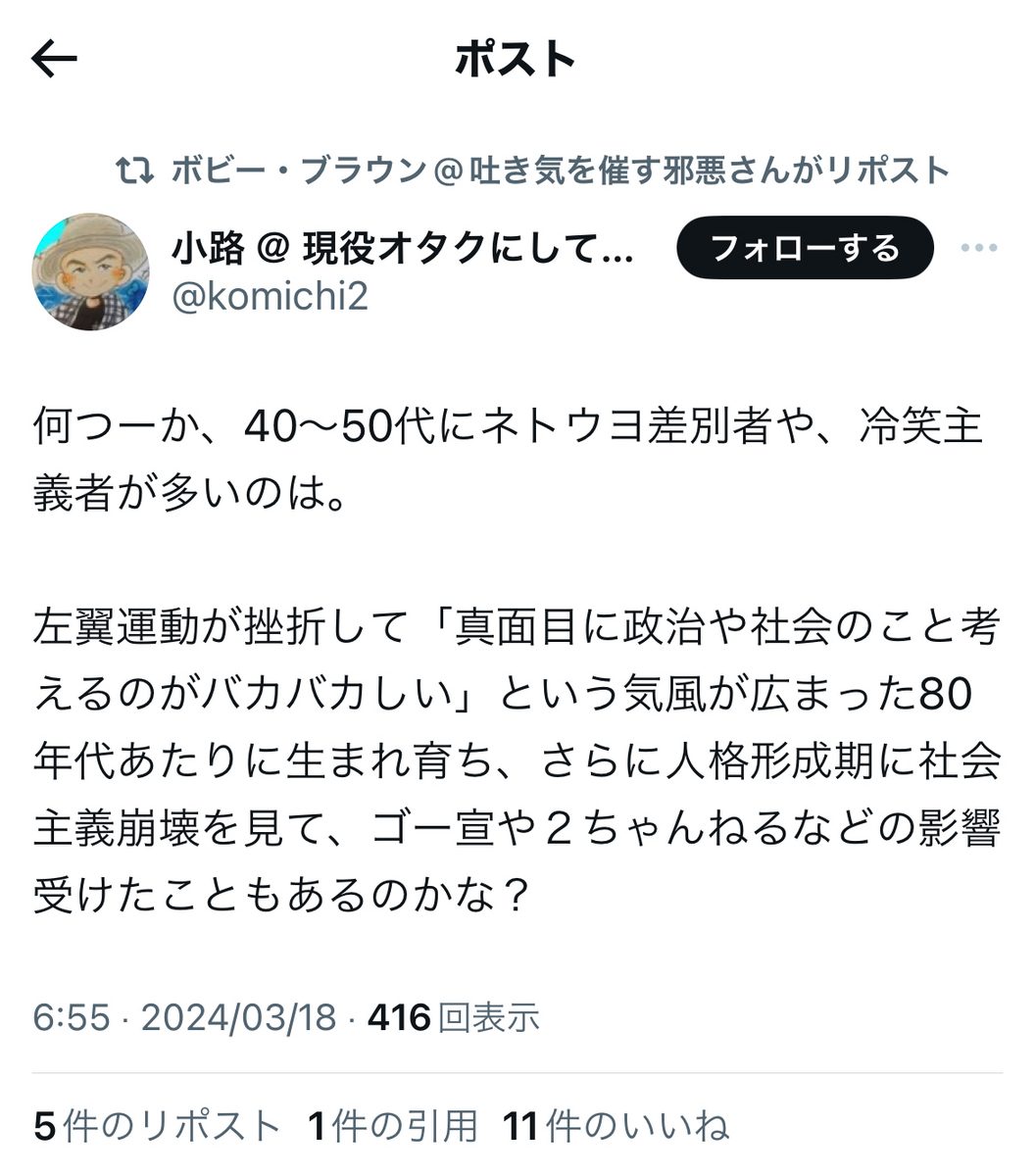Open the post's three-dot overflow menu

978,248
